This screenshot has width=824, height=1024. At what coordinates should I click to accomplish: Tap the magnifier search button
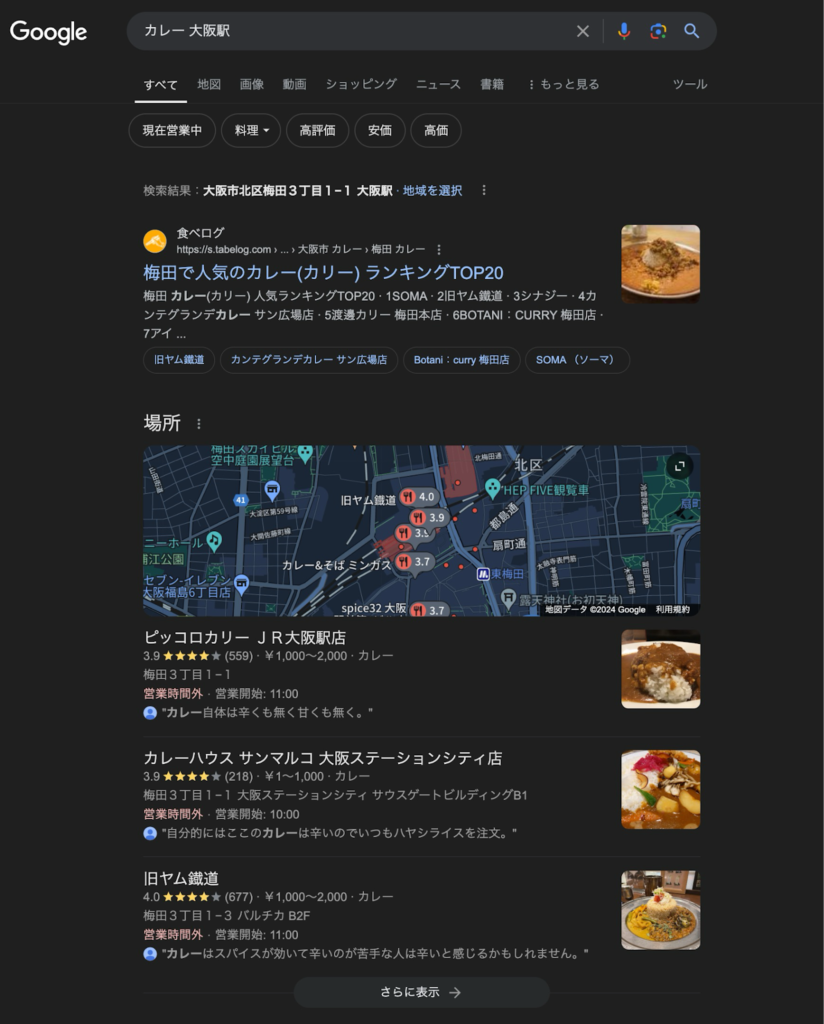click(691, 31)
